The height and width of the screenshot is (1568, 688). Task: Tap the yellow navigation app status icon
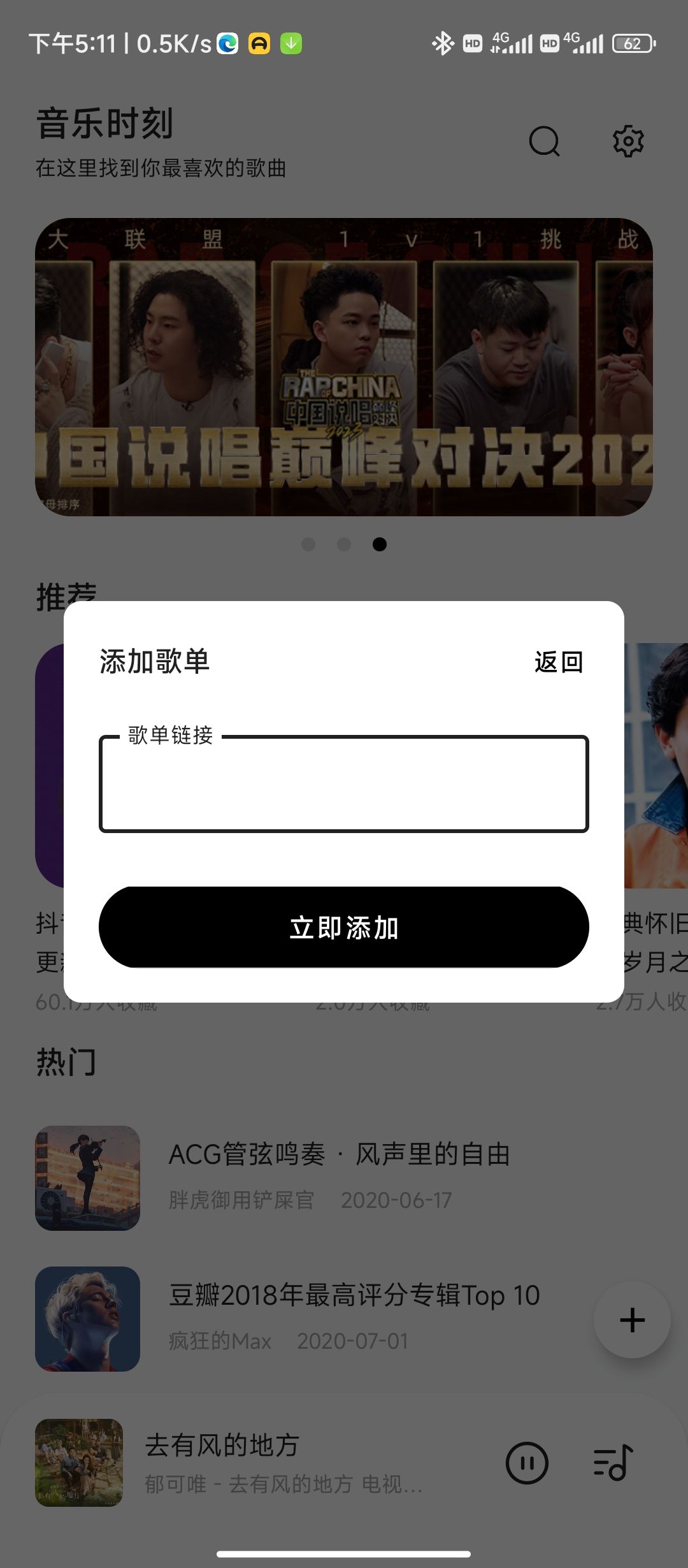[x=259, y=43]
